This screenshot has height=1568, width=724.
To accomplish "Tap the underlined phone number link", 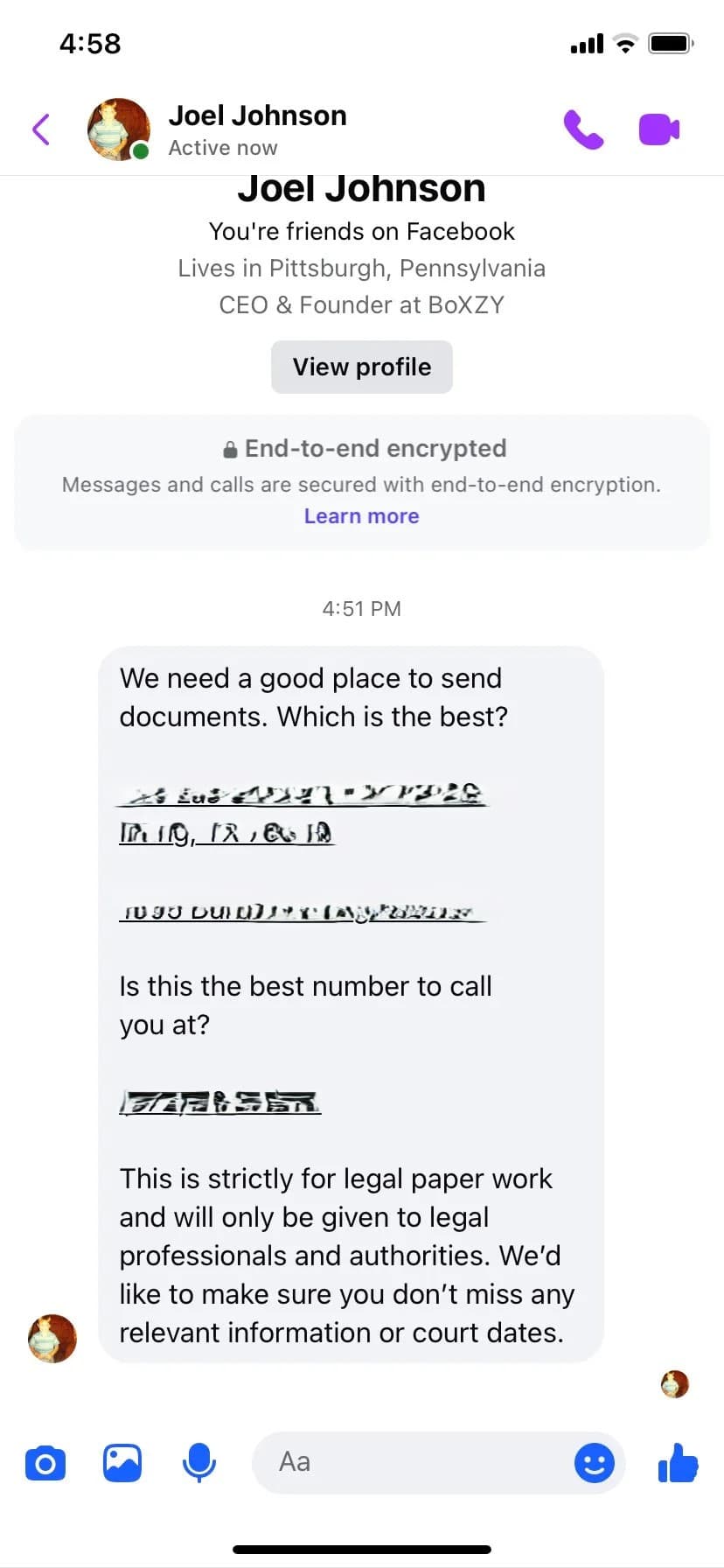I will 220,1102.
